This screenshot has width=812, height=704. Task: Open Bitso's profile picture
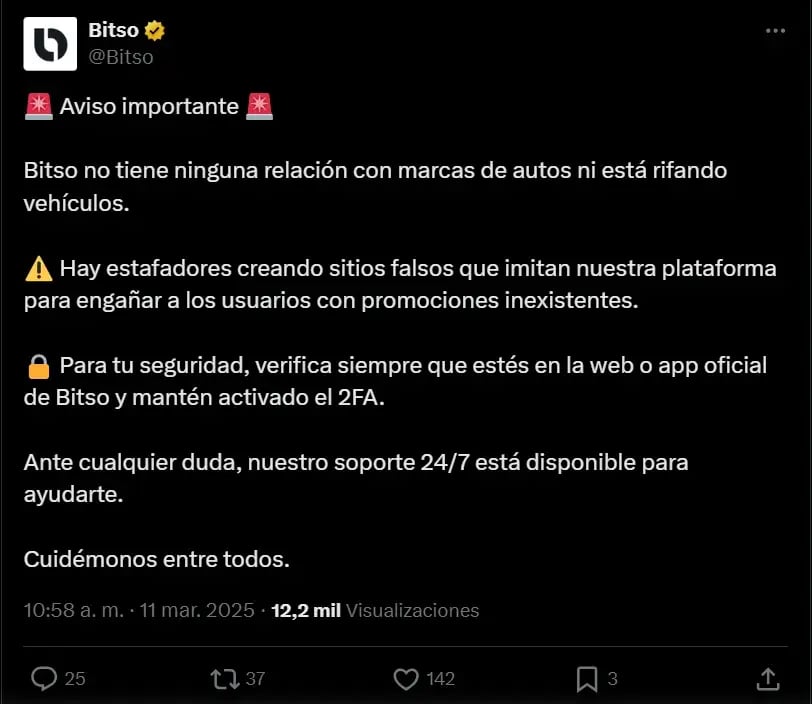pos(50,44)
